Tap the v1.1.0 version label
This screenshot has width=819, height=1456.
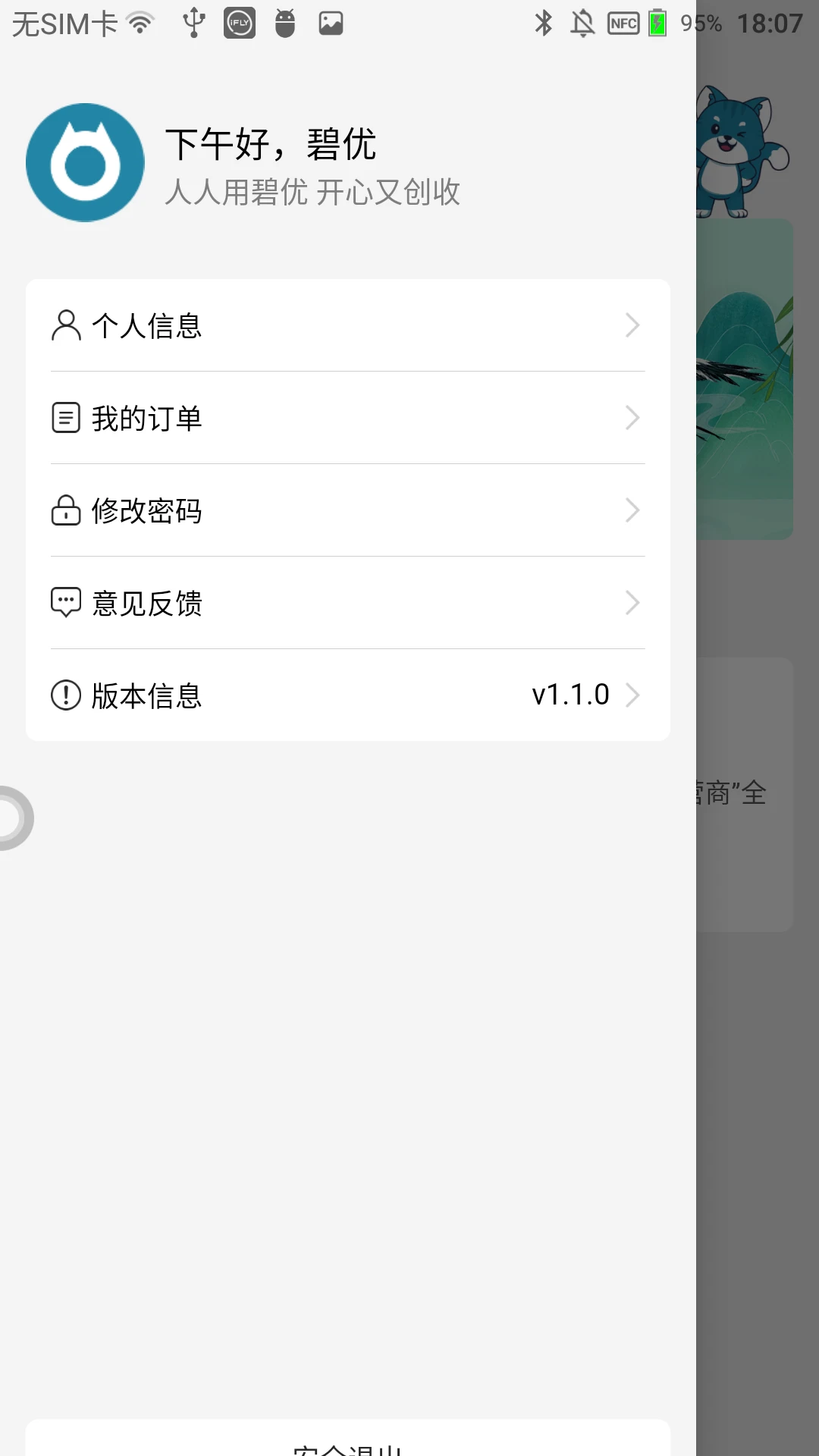pyautogui.click(x=572, y=694)
